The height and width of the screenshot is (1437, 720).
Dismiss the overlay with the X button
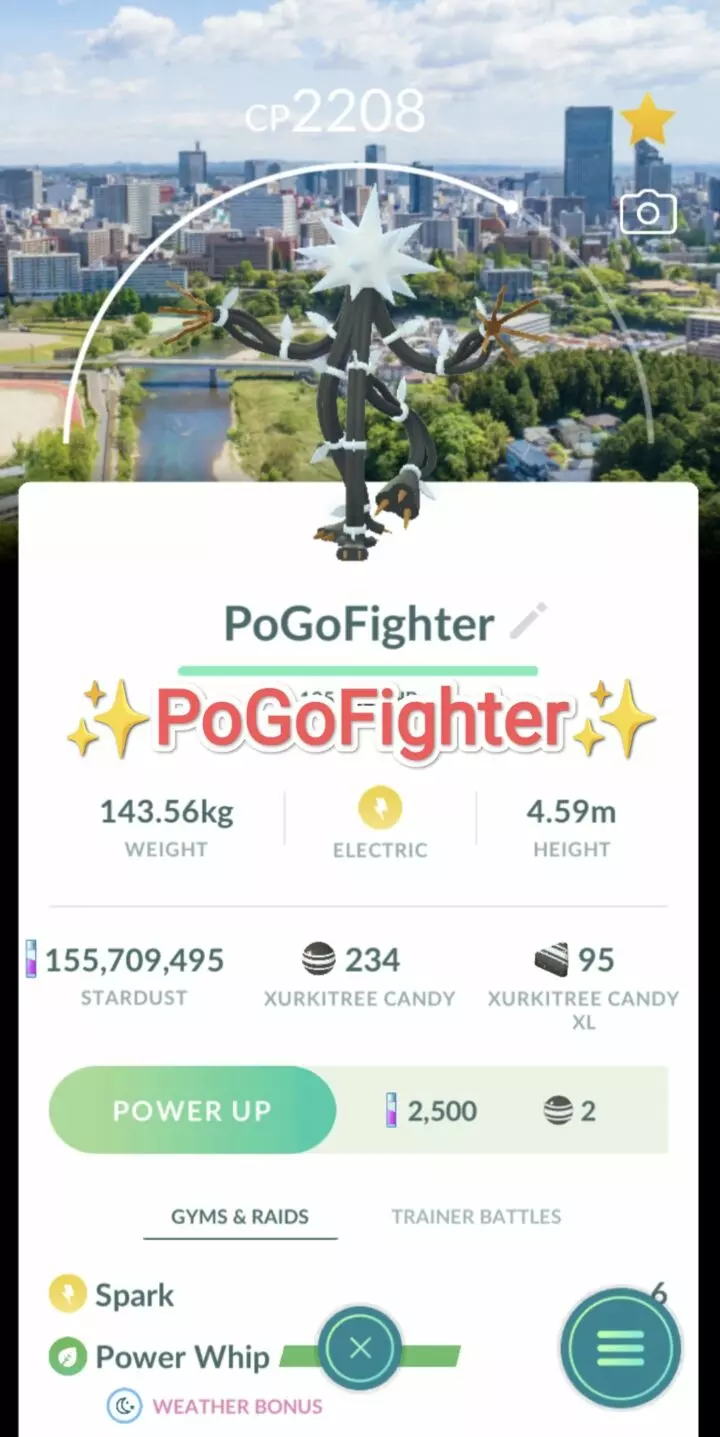pyautogui.click(x=360, y=1347)
